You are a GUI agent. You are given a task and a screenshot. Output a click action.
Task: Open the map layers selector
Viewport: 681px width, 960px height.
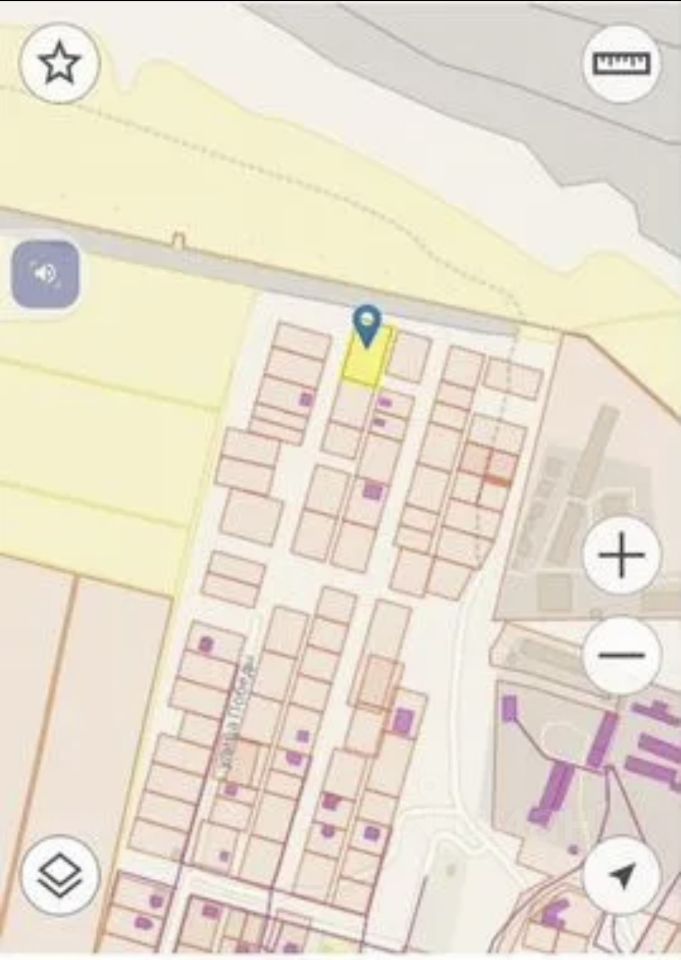(60, 876)
